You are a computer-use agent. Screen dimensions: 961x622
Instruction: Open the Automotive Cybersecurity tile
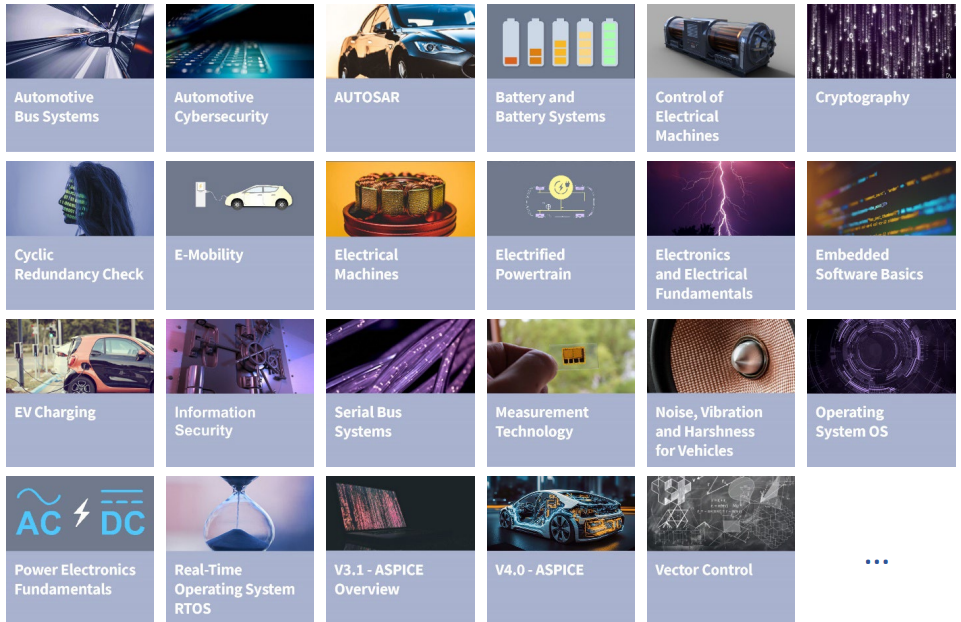(240, 78)
